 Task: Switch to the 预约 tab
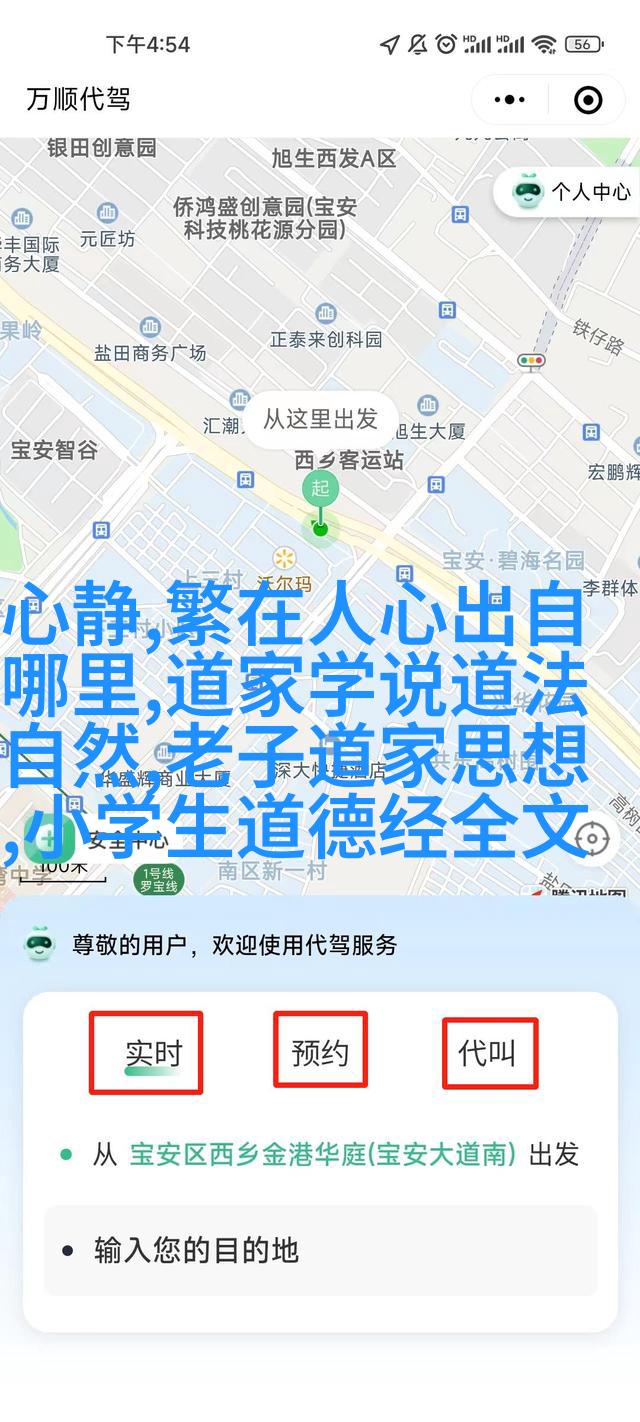click(x=320, y=1052)
